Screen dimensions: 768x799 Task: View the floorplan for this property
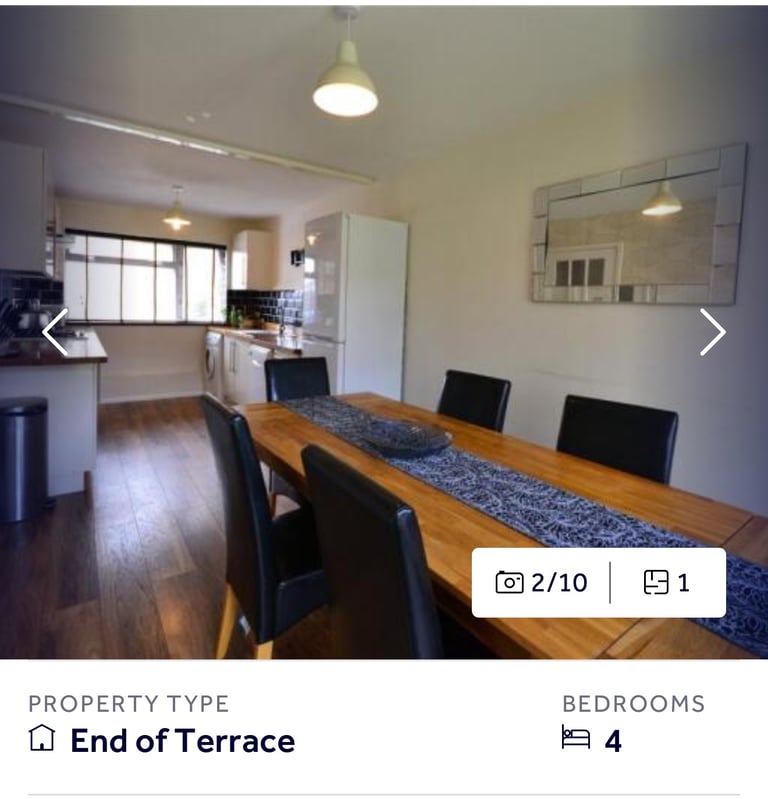click(667, 583)
